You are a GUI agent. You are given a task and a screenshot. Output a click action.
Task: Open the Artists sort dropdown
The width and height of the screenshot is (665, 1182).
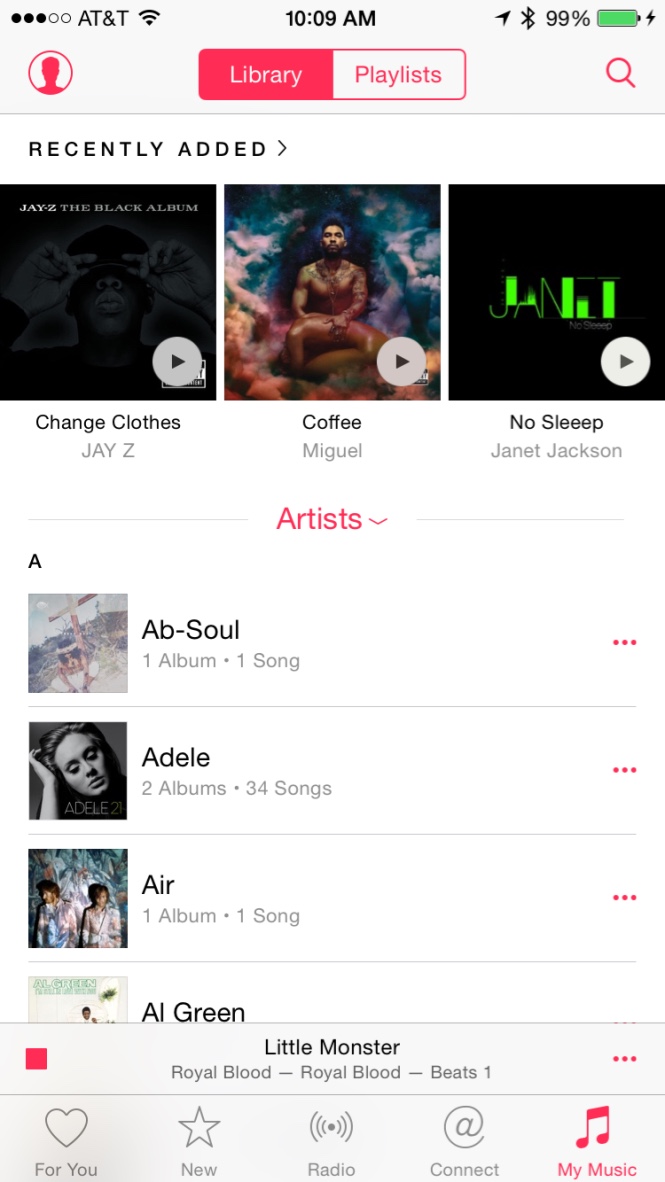coord(332,519)
